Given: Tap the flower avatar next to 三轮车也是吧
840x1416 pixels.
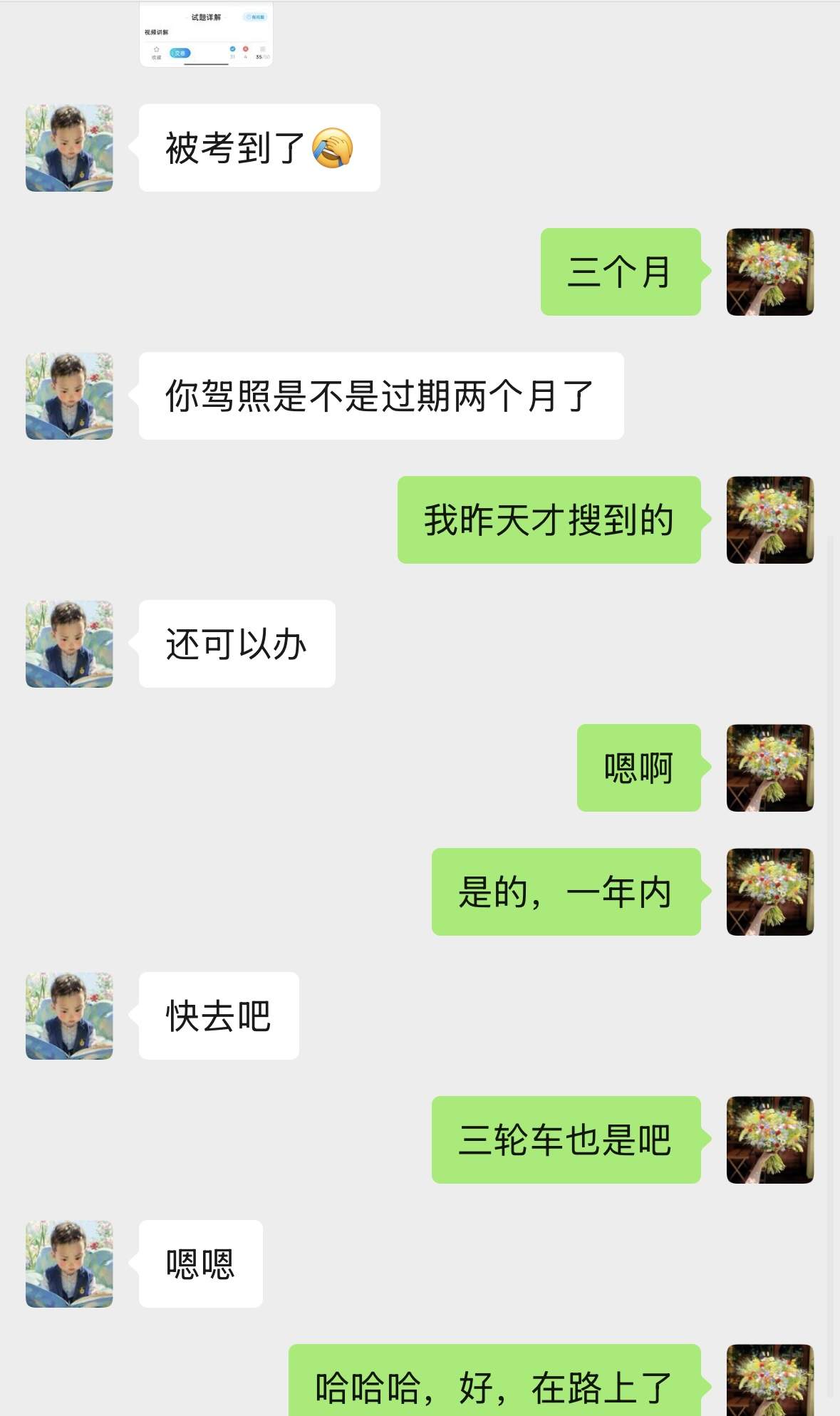Looking at the screenshot, I should (769, 1139).
